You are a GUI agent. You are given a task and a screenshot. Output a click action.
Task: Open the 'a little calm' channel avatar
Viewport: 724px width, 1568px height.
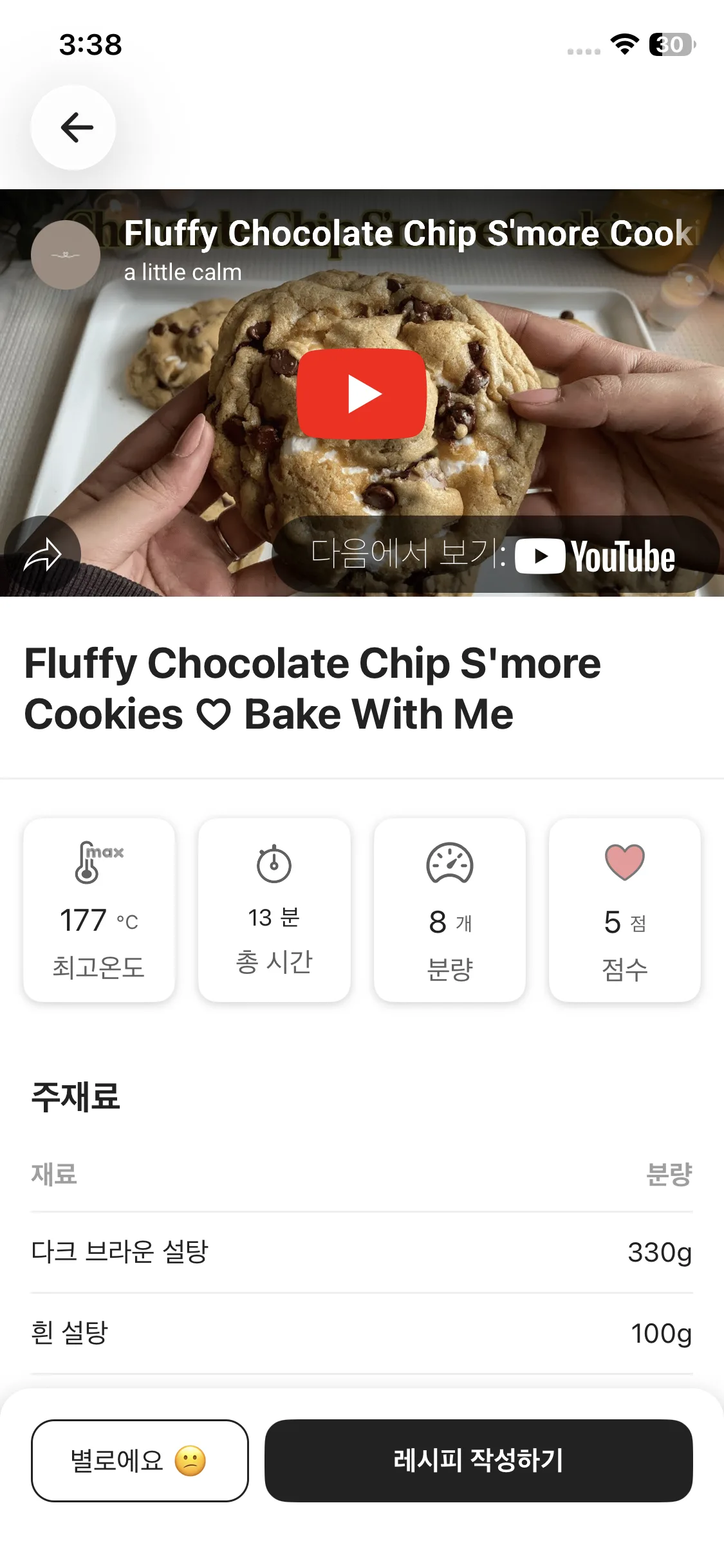pyautogui.click(x=66, y=255)
